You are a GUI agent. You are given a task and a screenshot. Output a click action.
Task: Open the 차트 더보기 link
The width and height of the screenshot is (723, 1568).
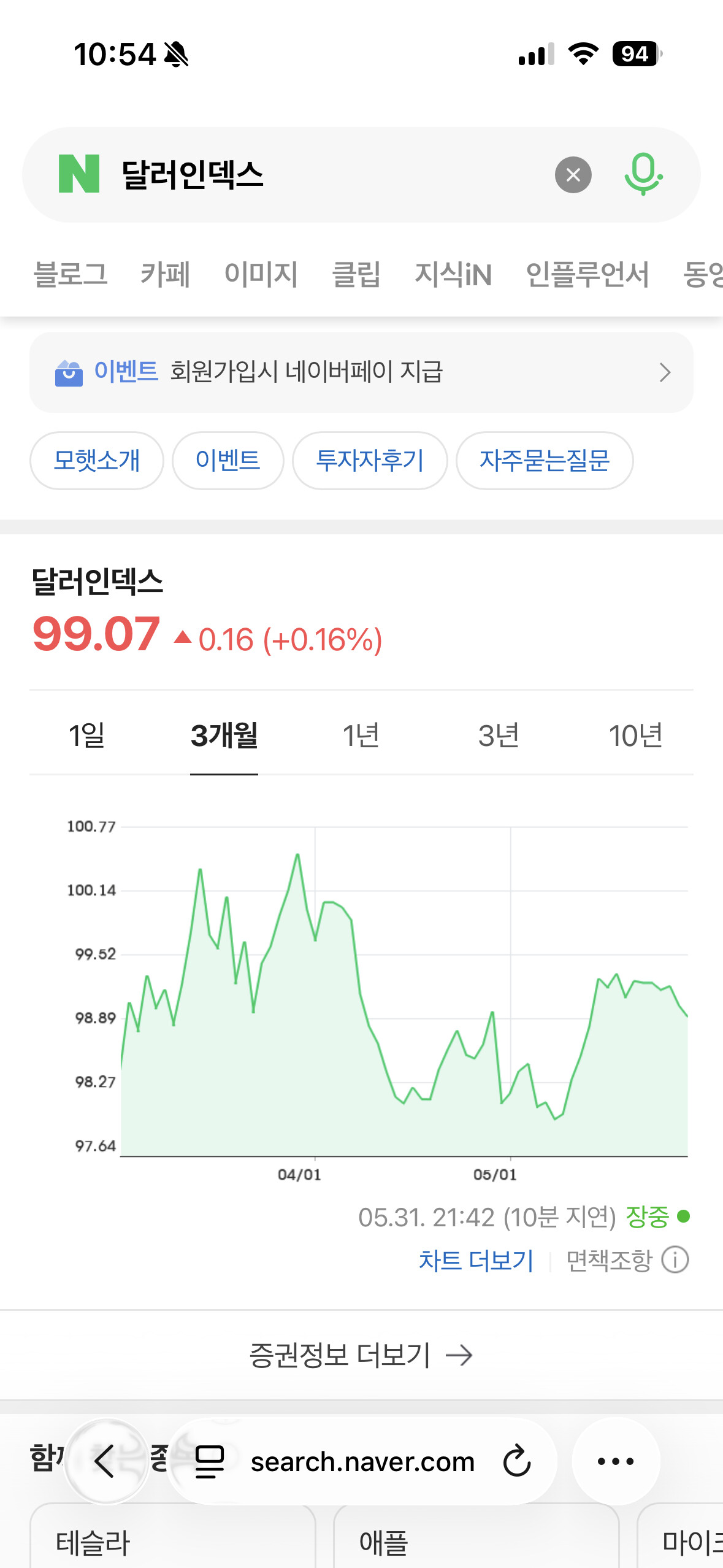click(x=476, y=1261)
